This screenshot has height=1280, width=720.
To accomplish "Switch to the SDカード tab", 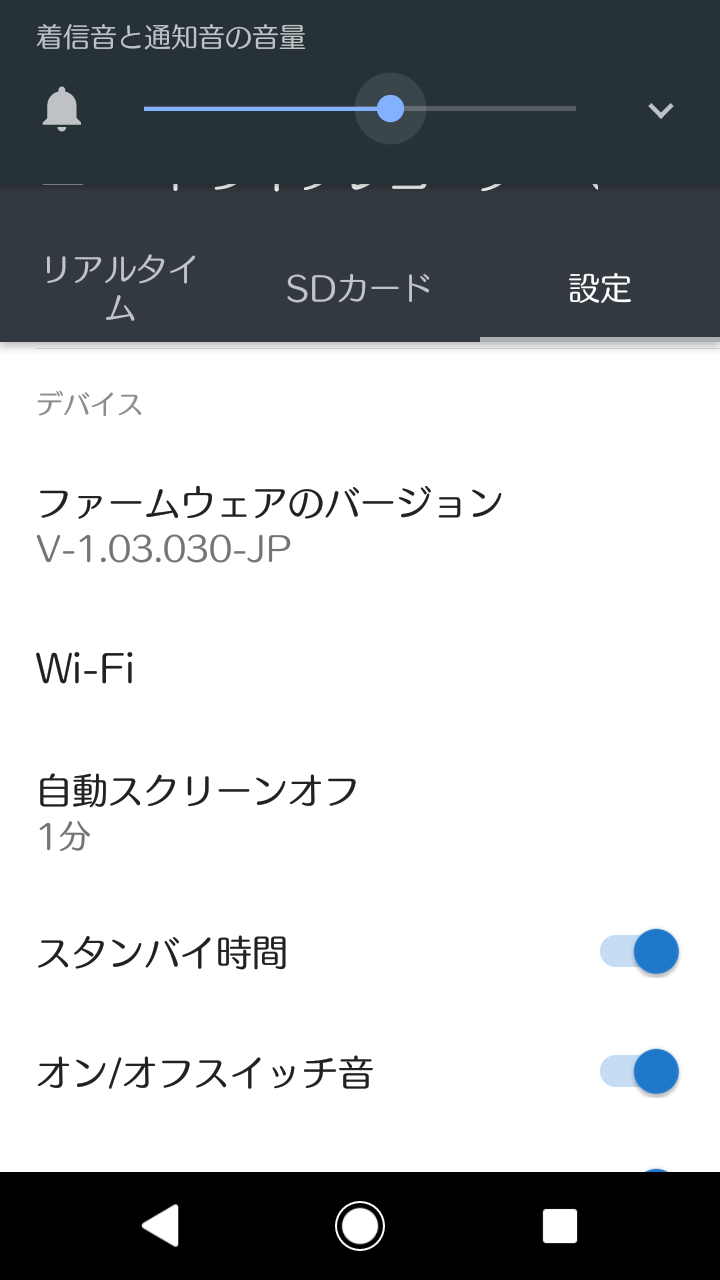I will (x=359, y=288).
